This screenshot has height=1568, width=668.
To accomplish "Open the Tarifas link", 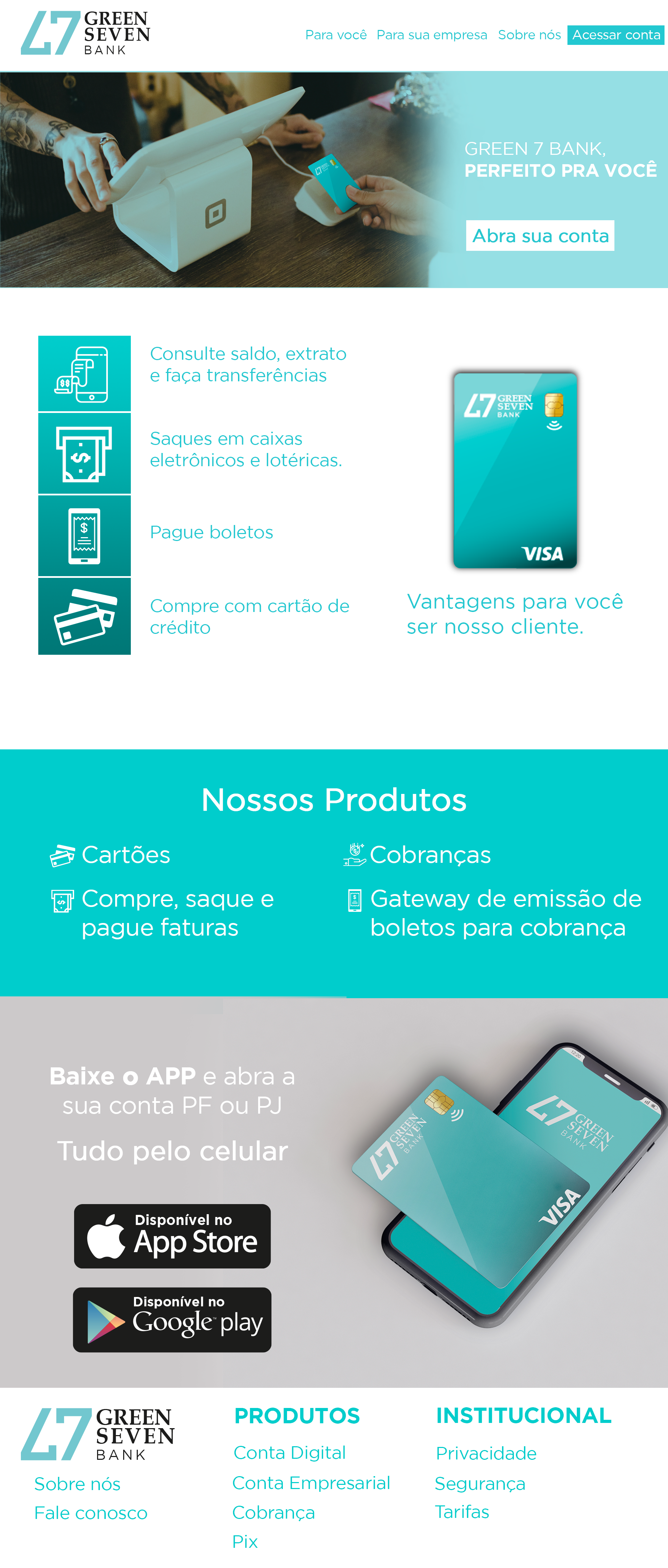I will click(x=462, y=1512).
